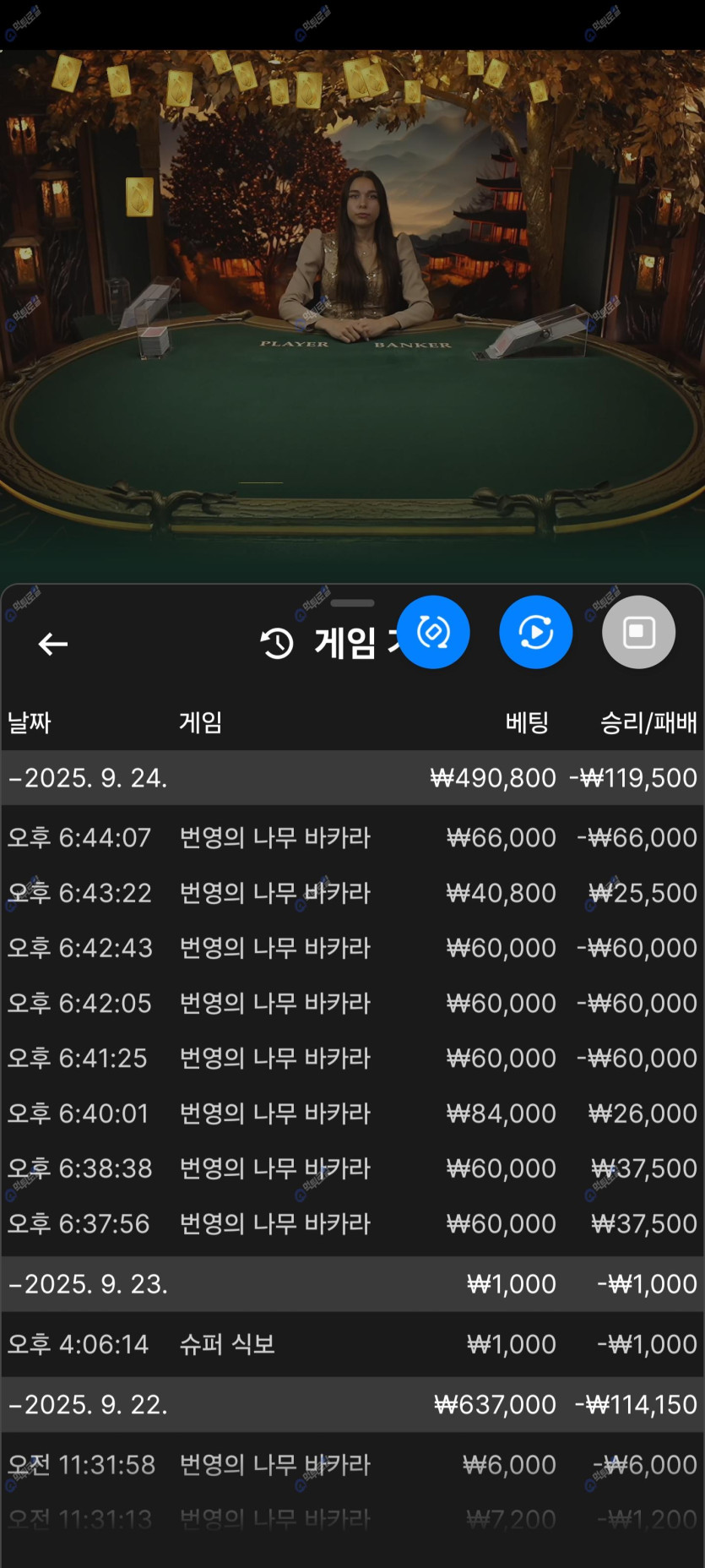This screenshot has height=1568, width=705.
Task: Collapse the 2025. 9. 24. date group
Action: tap(89, 777)
